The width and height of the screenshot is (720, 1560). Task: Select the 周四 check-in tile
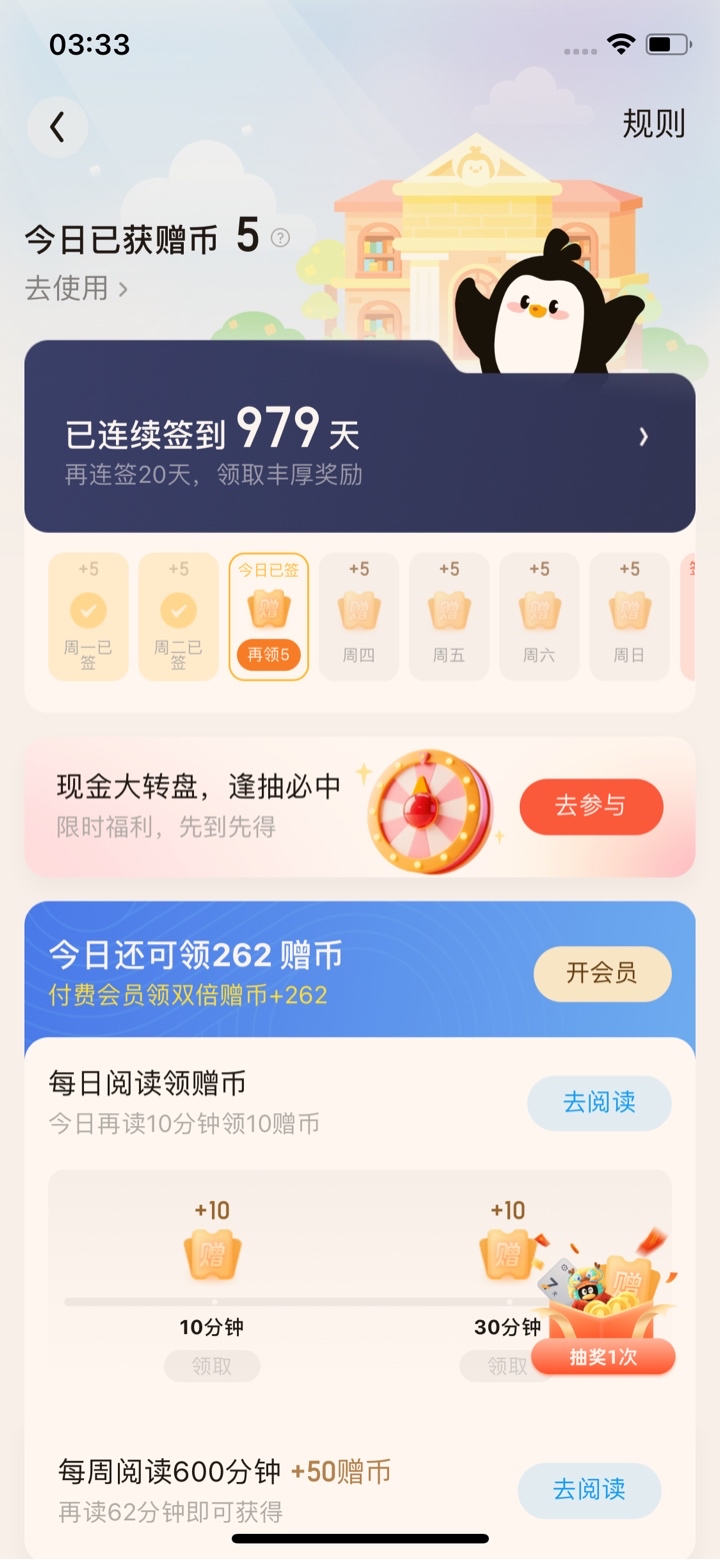pyautogui.click(x=358, y=617)
